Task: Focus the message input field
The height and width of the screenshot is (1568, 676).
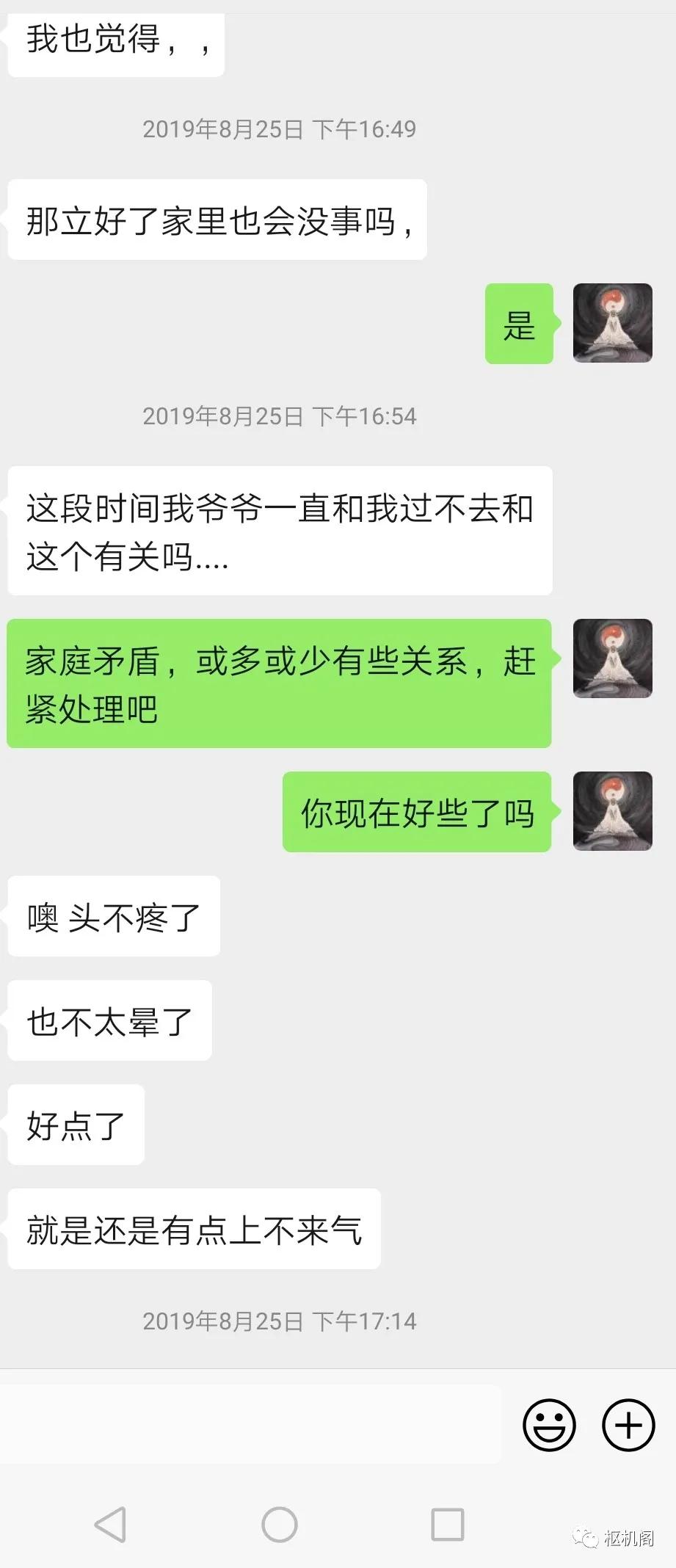Action: click(250, 1424)
